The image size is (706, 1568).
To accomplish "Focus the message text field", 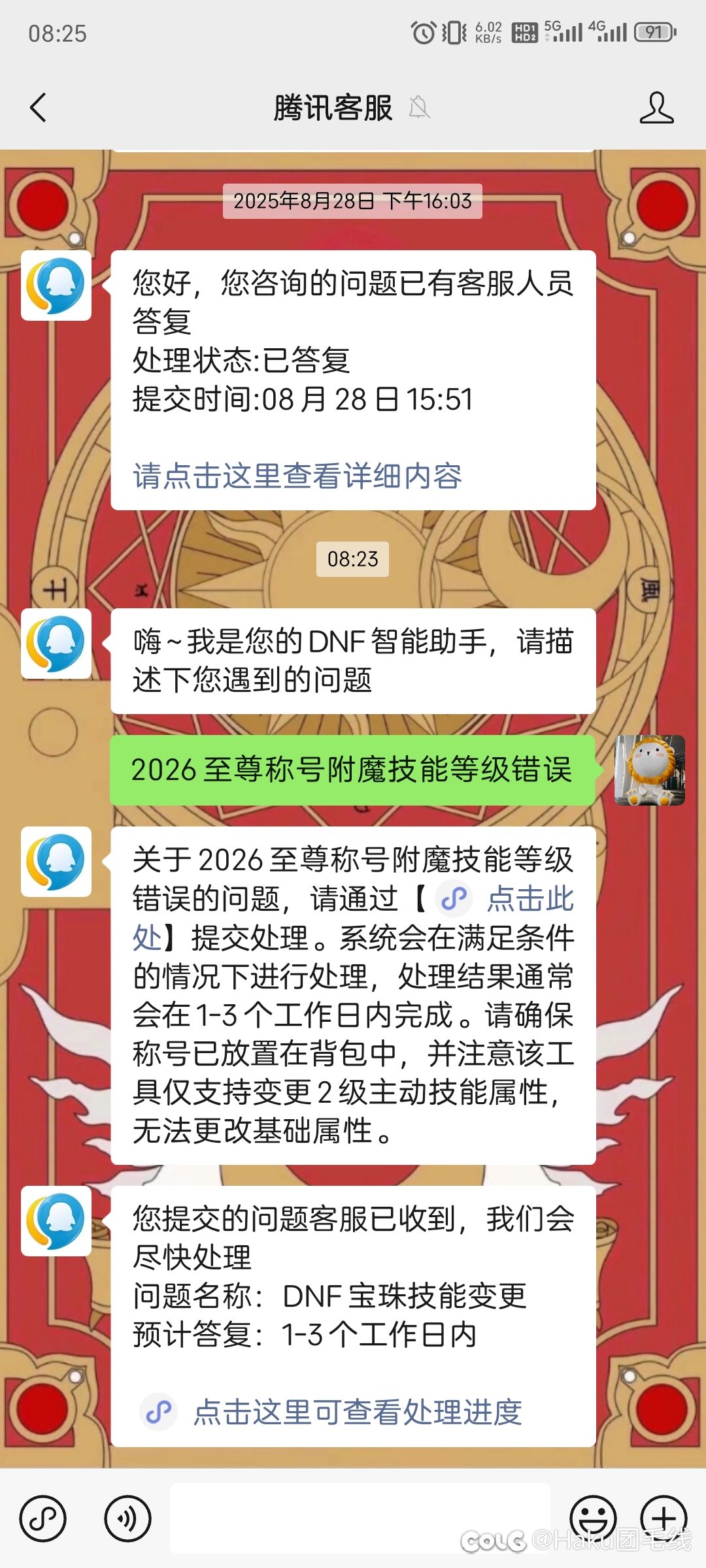I will 360,1518.
